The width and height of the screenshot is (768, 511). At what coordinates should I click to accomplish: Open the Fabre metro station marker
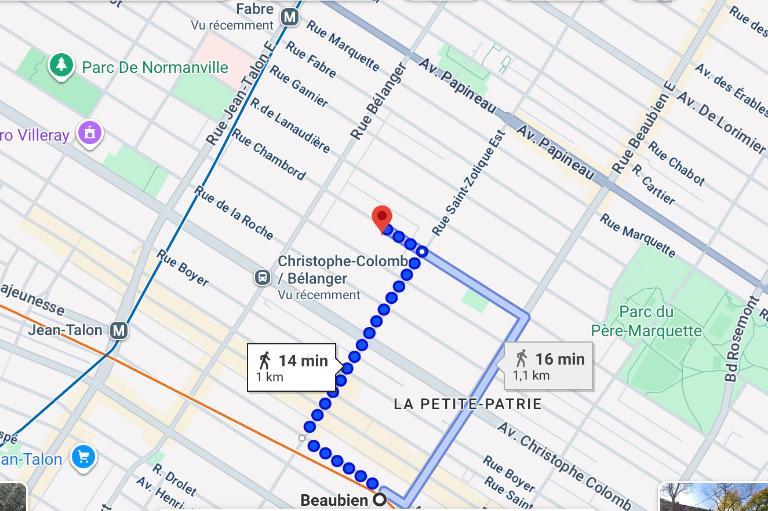[290, 17]
